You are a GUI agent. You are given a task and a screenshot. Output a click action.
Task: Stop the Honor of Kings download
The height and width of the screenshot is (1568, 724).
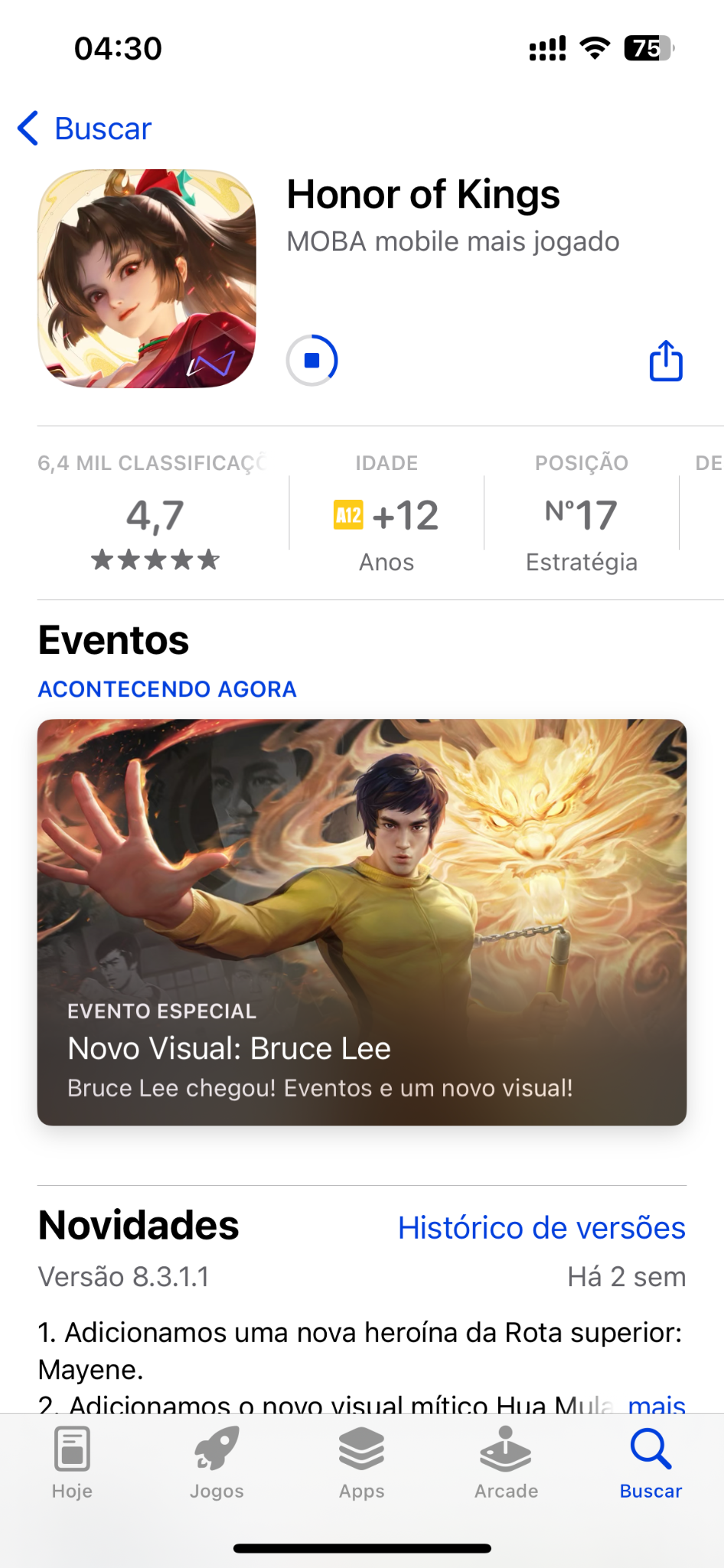311,361
